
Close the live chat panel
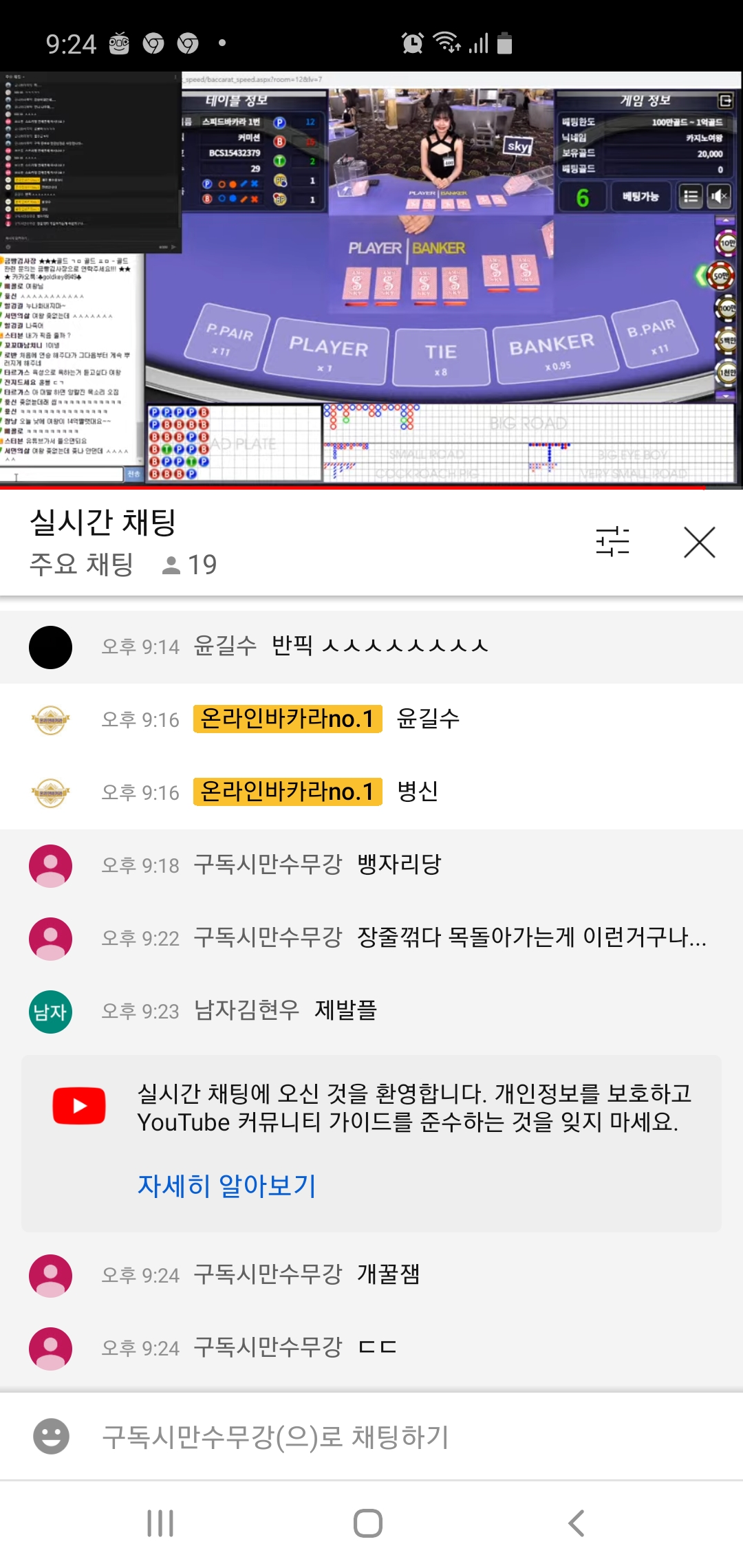[700, 543]
